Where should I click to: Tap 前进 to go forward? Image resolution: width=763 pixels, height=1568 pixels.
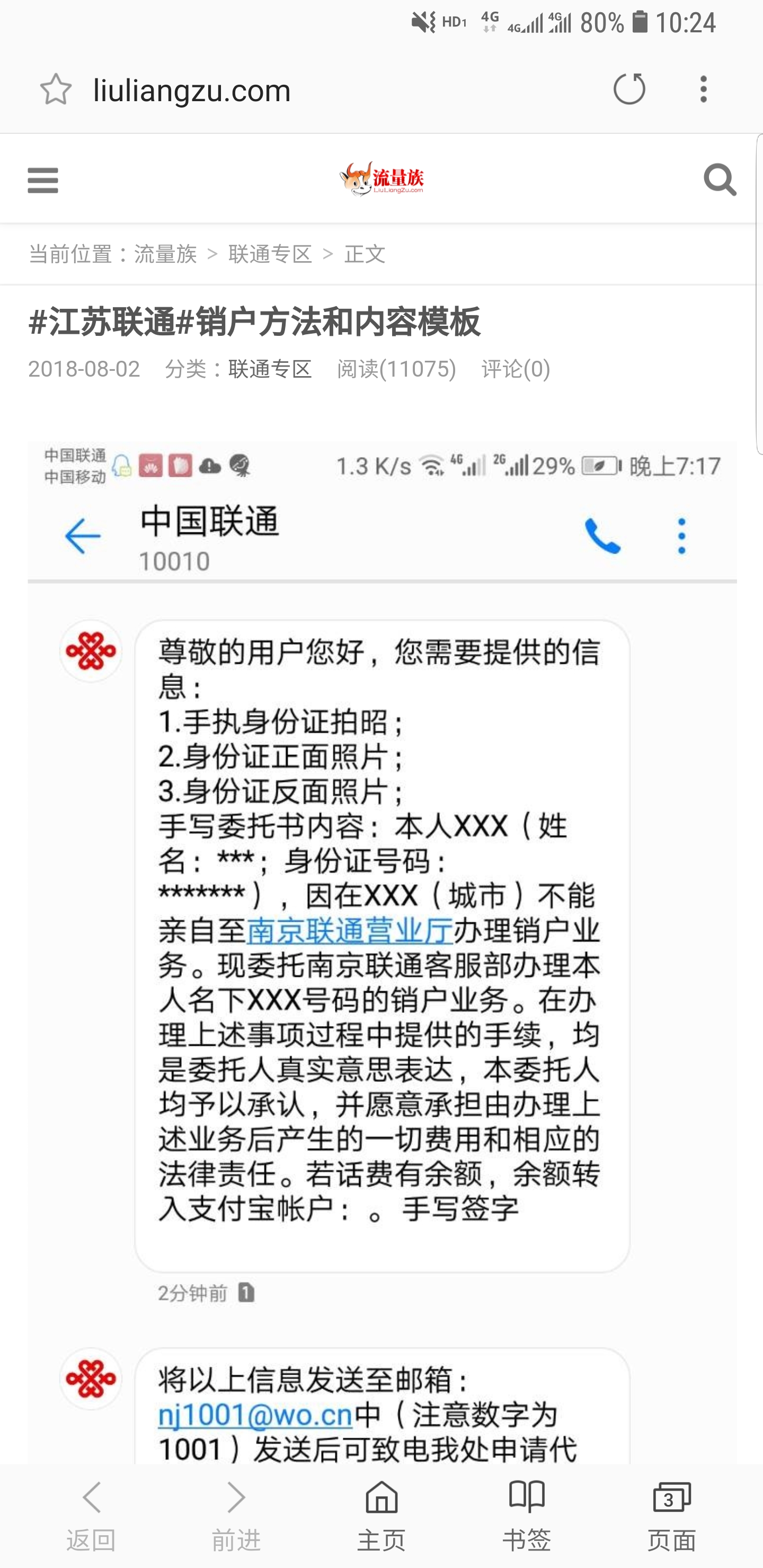point(236,1514)
